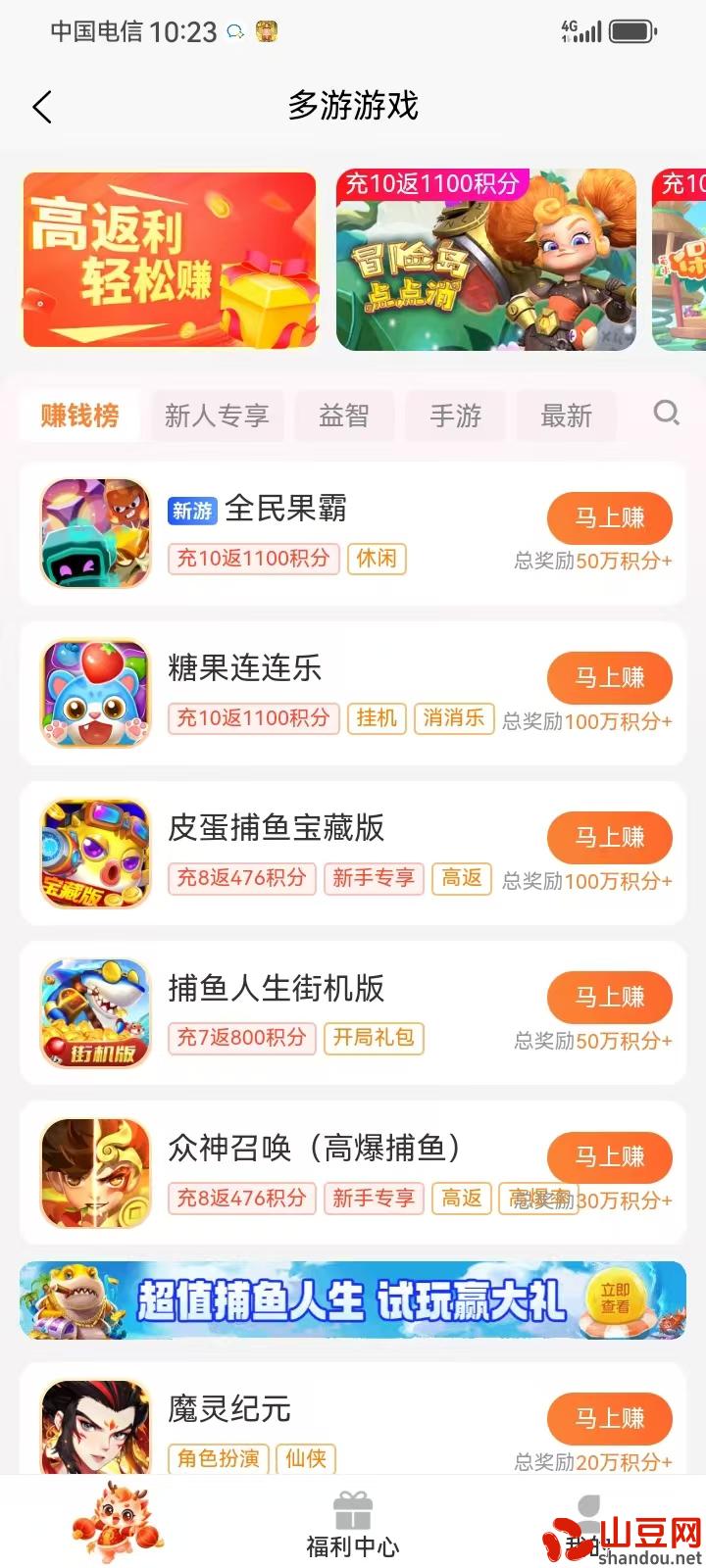Switch to the 手游 tab

454,416
